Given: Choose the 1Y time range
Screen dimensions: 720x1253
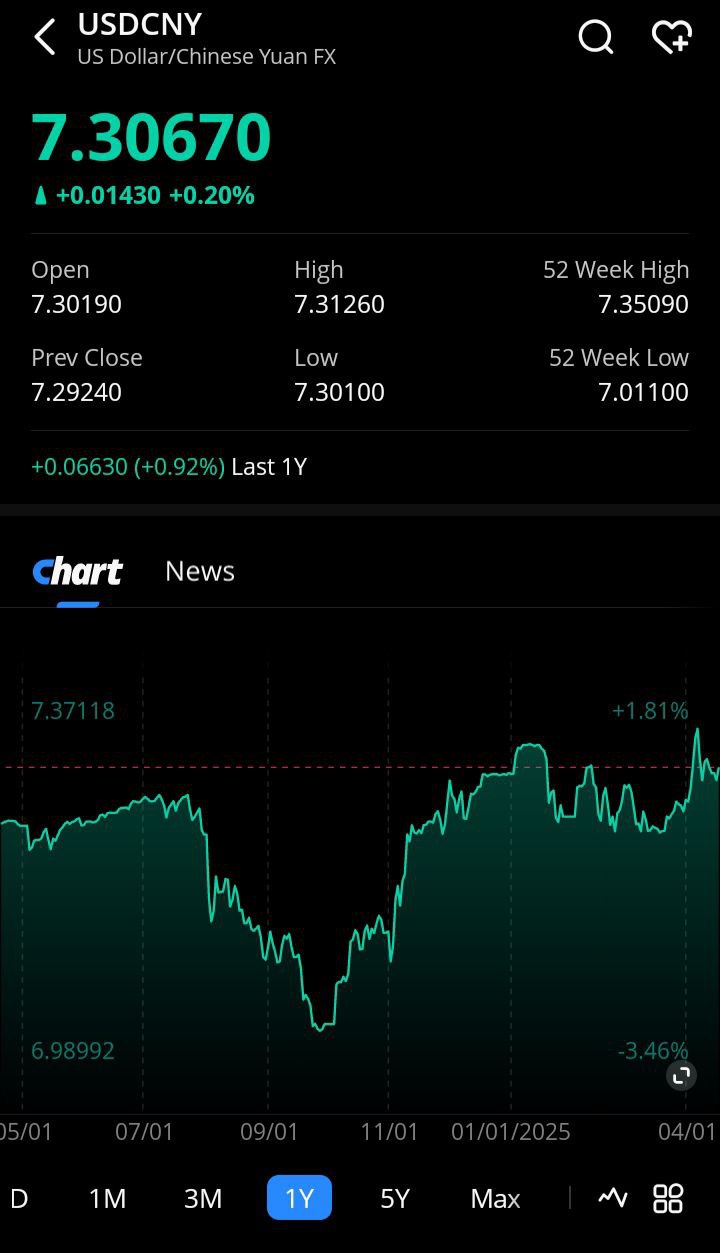Looking at the screenshot, I should coord(299,1198).
